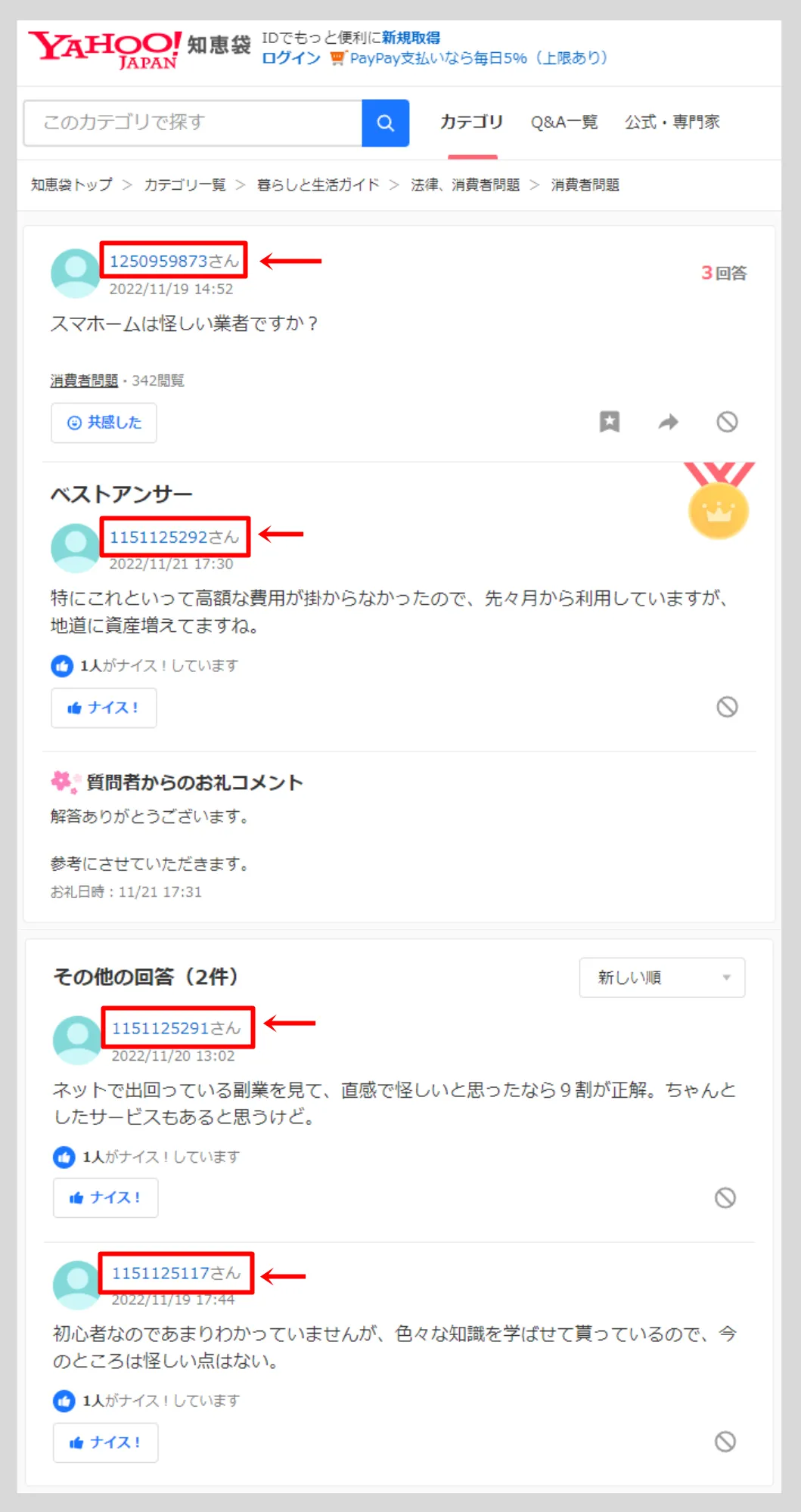
Task: Open asker profile 1250959873さん
Action: point(173,261)
